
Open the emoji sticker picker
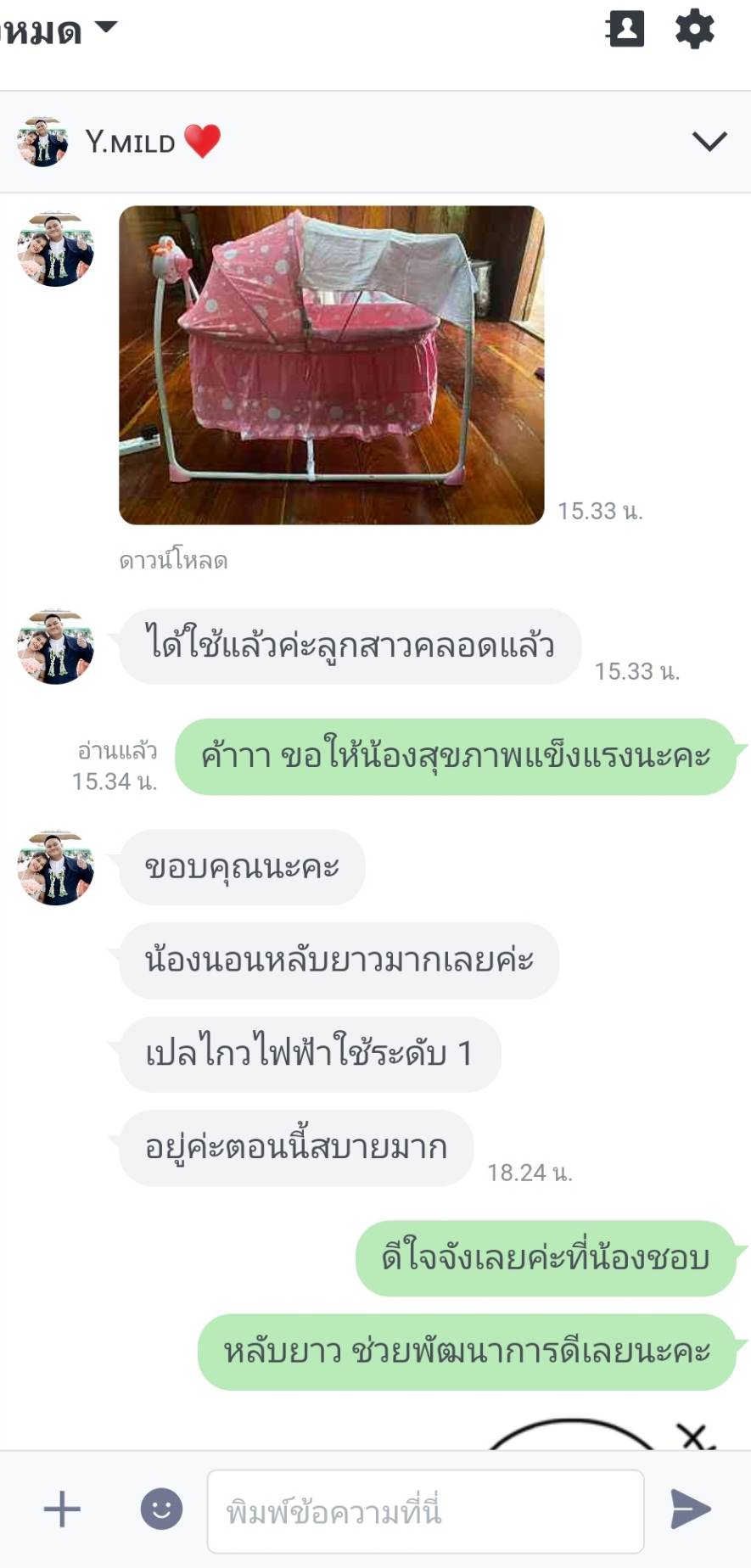(x=161, y=1509)
